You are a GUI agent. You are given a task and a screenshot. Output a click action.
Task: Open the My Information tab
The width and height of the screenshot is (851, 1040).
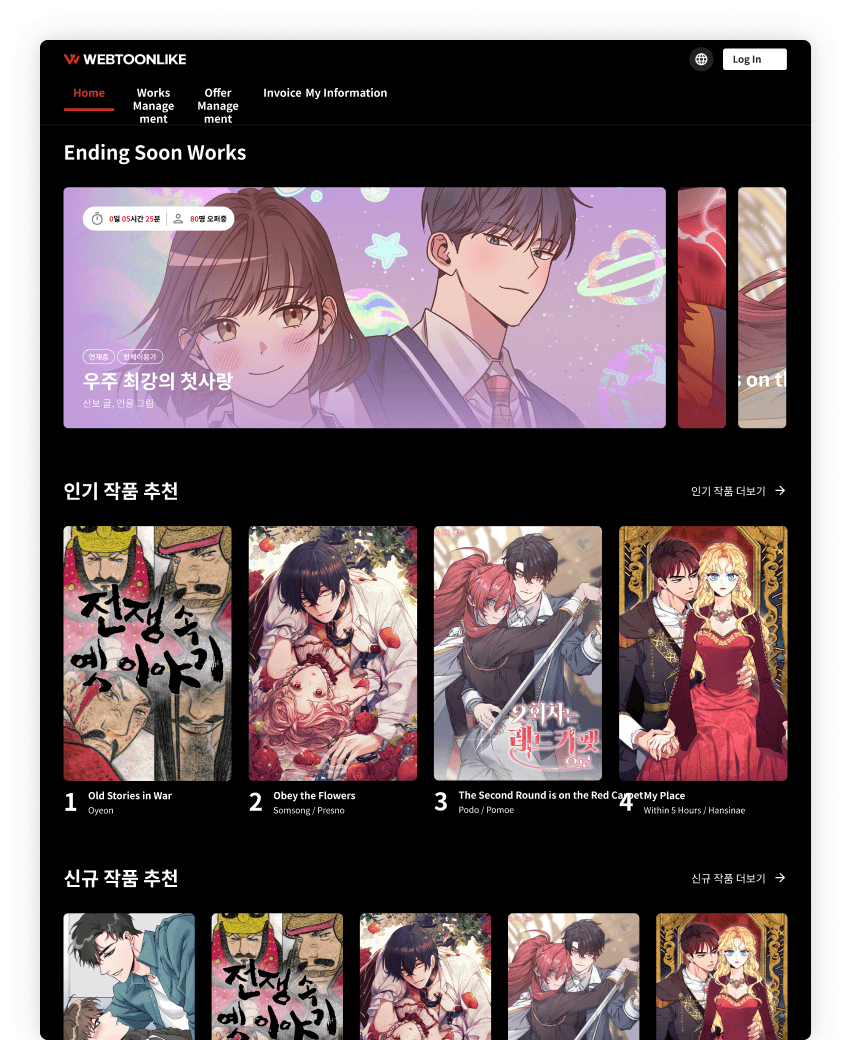click(x=346, y=93)
